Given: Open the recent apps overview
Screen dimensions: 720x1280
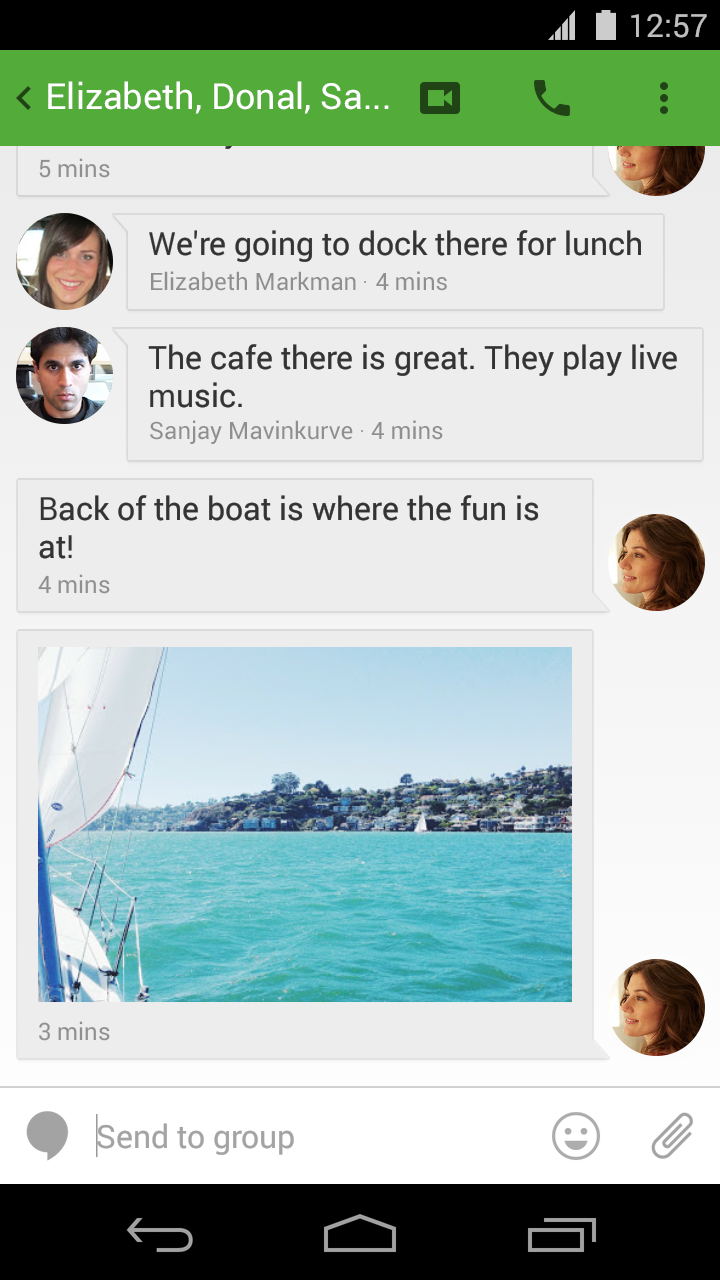Looking at the screenshot, I should (x=561, y=1233).
